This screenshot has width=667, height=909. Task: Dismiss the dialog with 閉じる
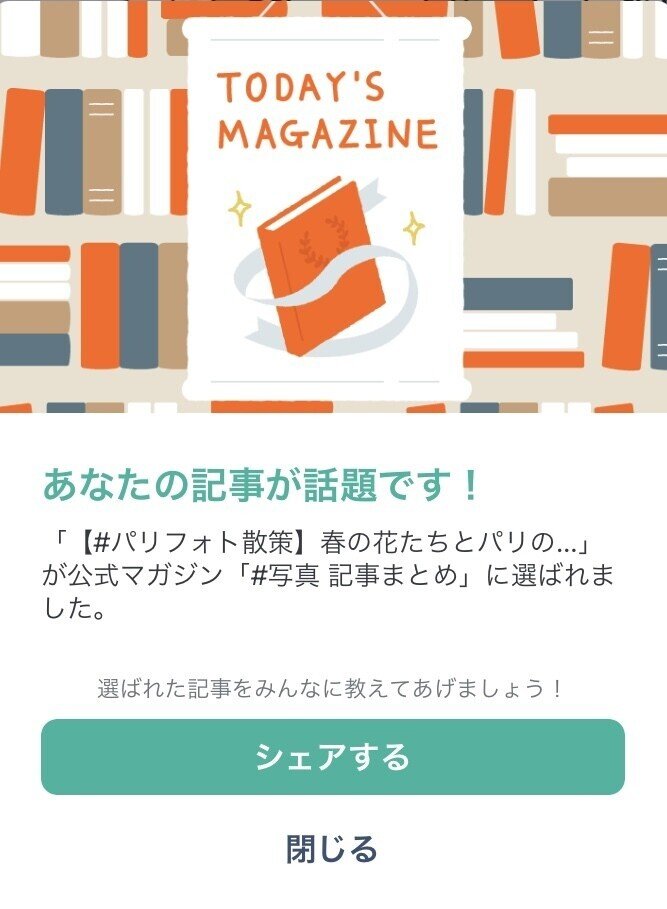(x=332, y=849)
